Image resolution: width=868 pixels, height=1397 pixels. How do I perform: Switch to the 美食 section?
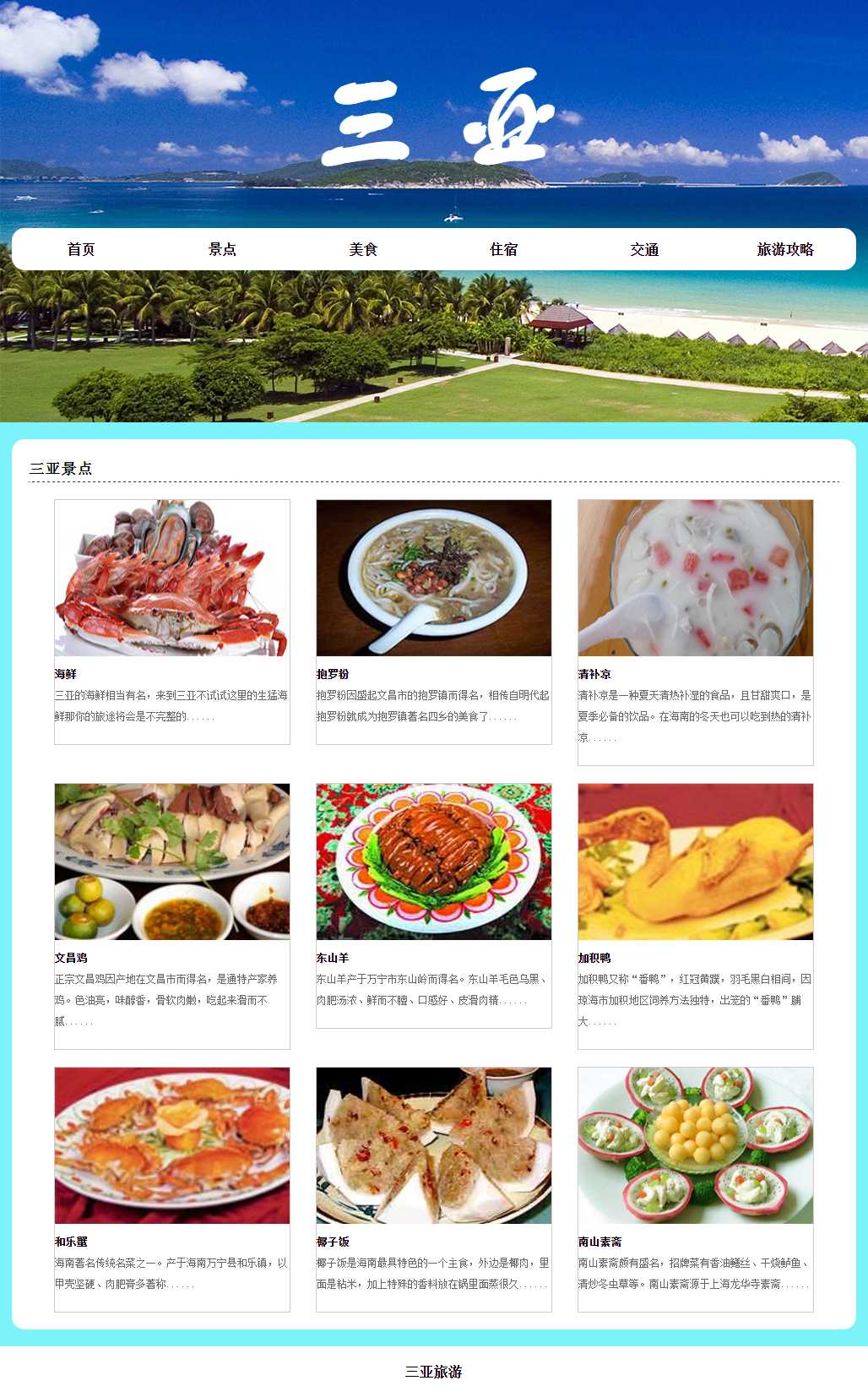coord(363,249)
